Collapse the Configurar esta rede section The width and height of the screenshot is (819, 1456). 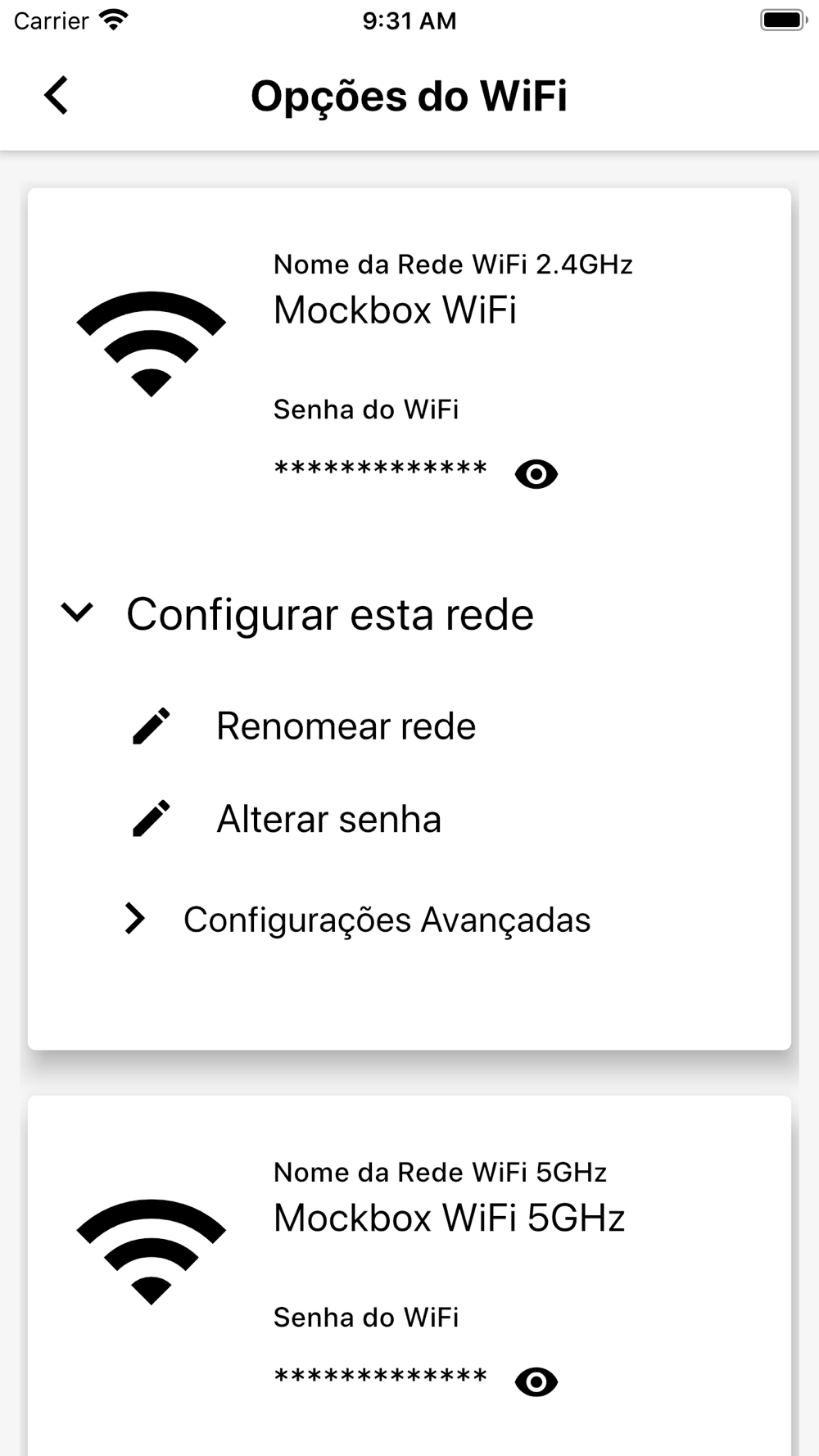78,613
